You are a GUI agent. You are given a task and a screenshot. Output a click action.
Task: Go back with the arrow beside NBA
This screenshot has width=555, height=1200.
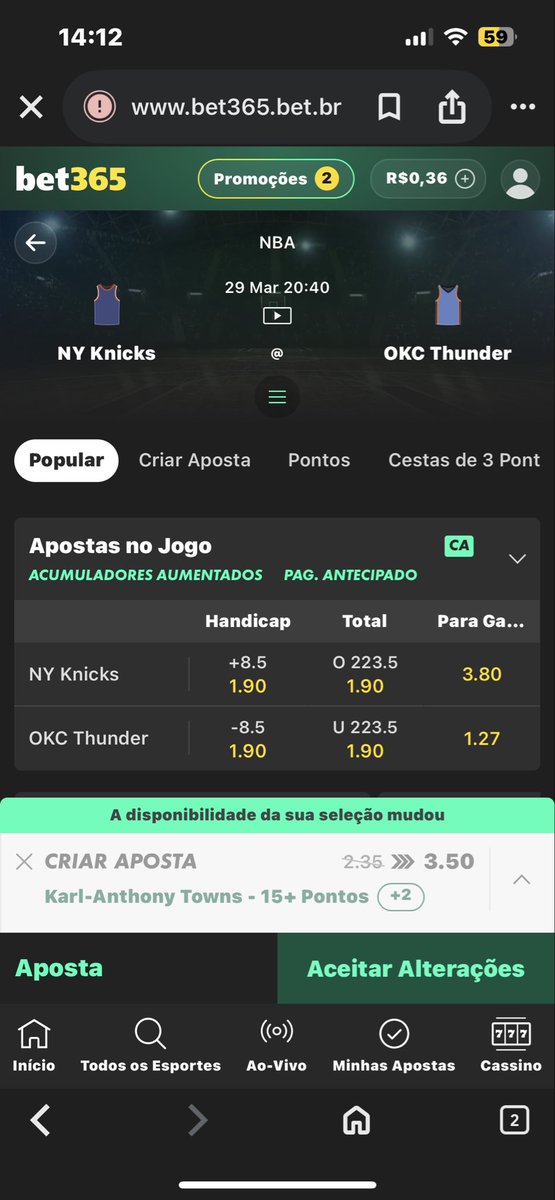pyautogui.click(x=36, y=243)
